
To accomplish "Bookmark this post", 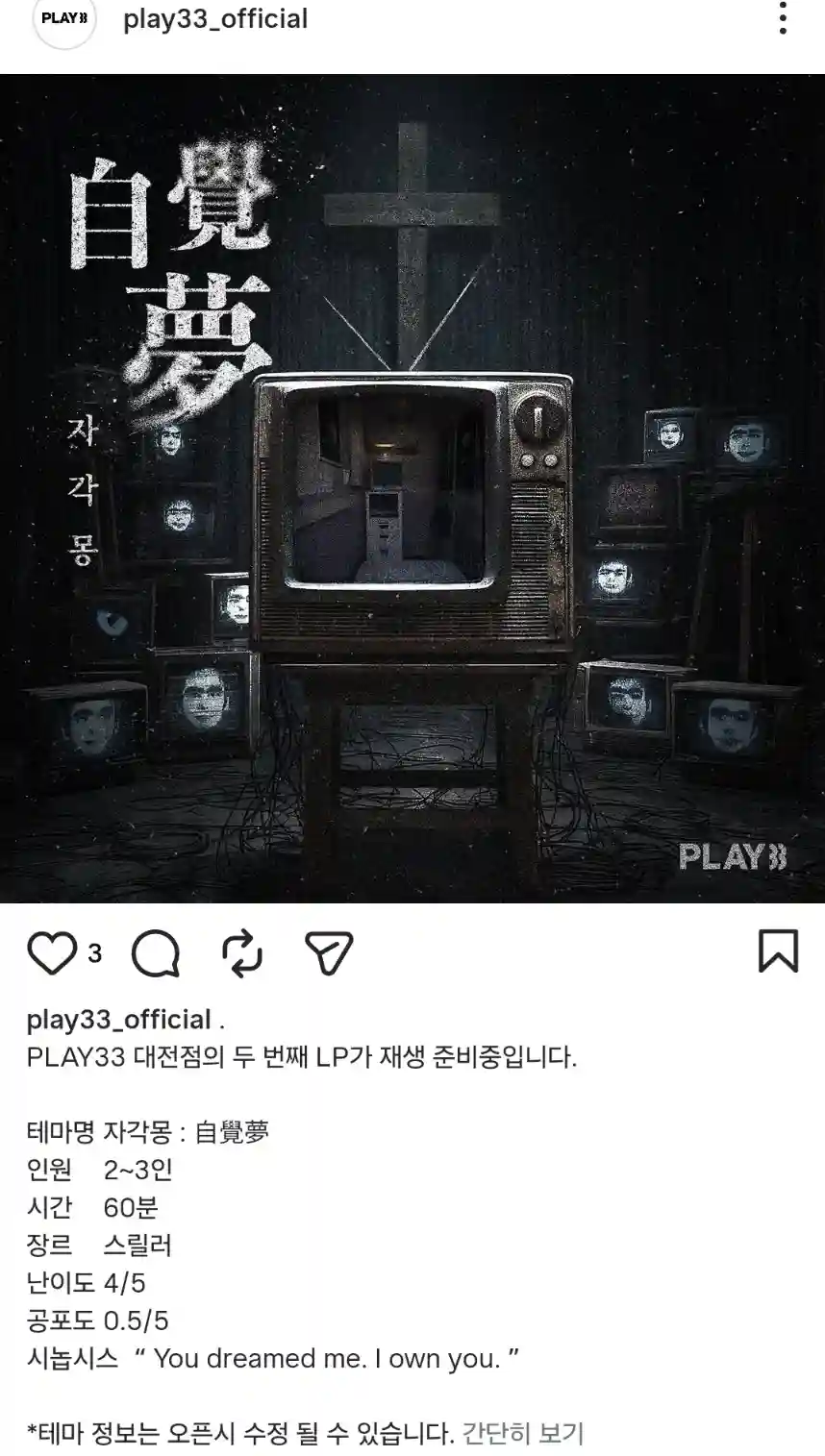I will pos(778,951).
